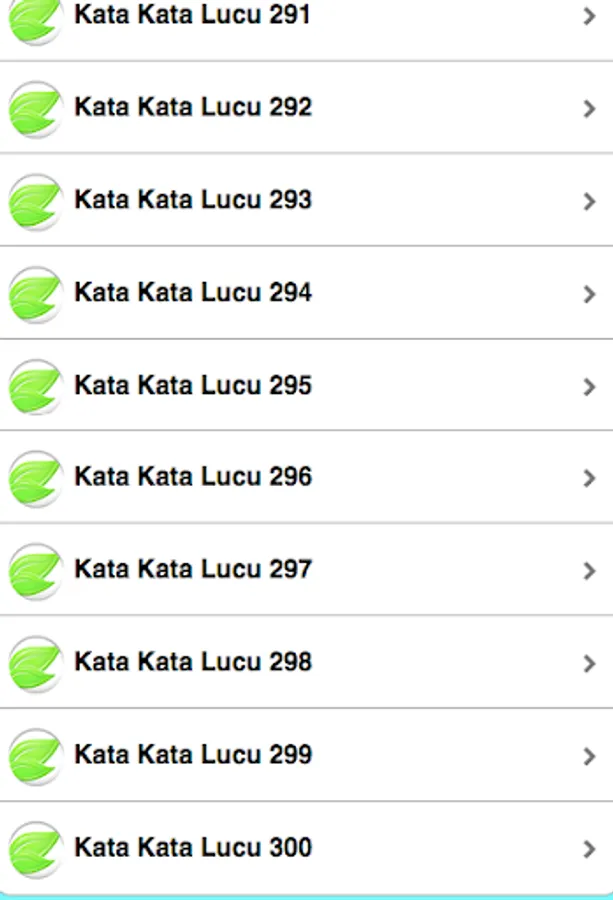Select Kata Kata Lucu 300
The image size is (613, 900).
(x=306, y=848)
